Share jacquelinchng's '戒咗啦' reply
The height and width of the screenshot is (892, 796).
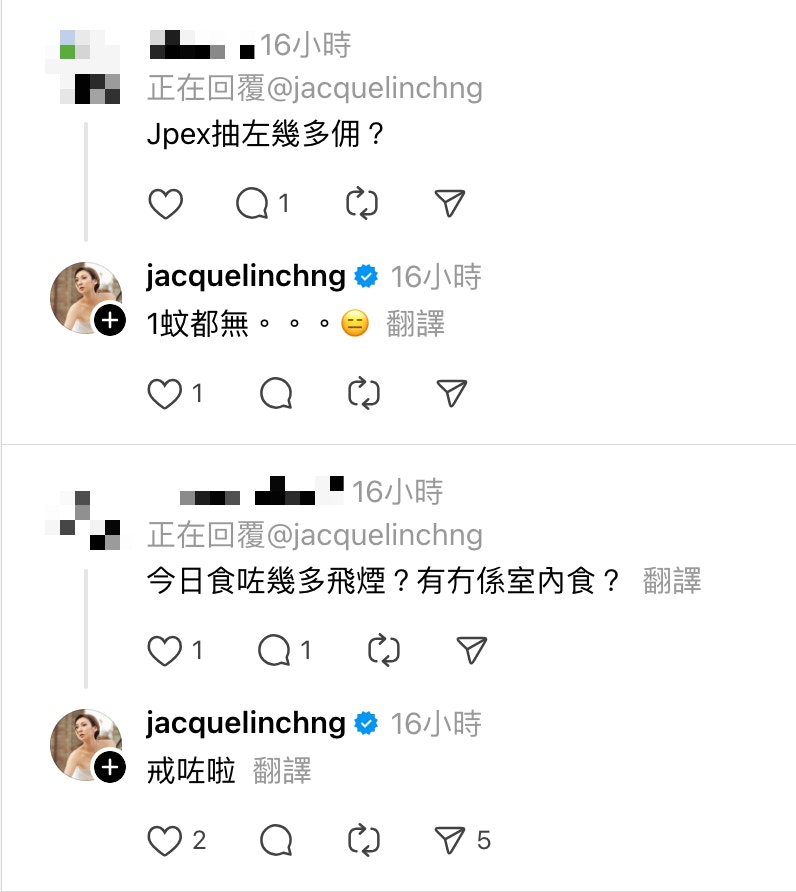(x=453, y=841)
